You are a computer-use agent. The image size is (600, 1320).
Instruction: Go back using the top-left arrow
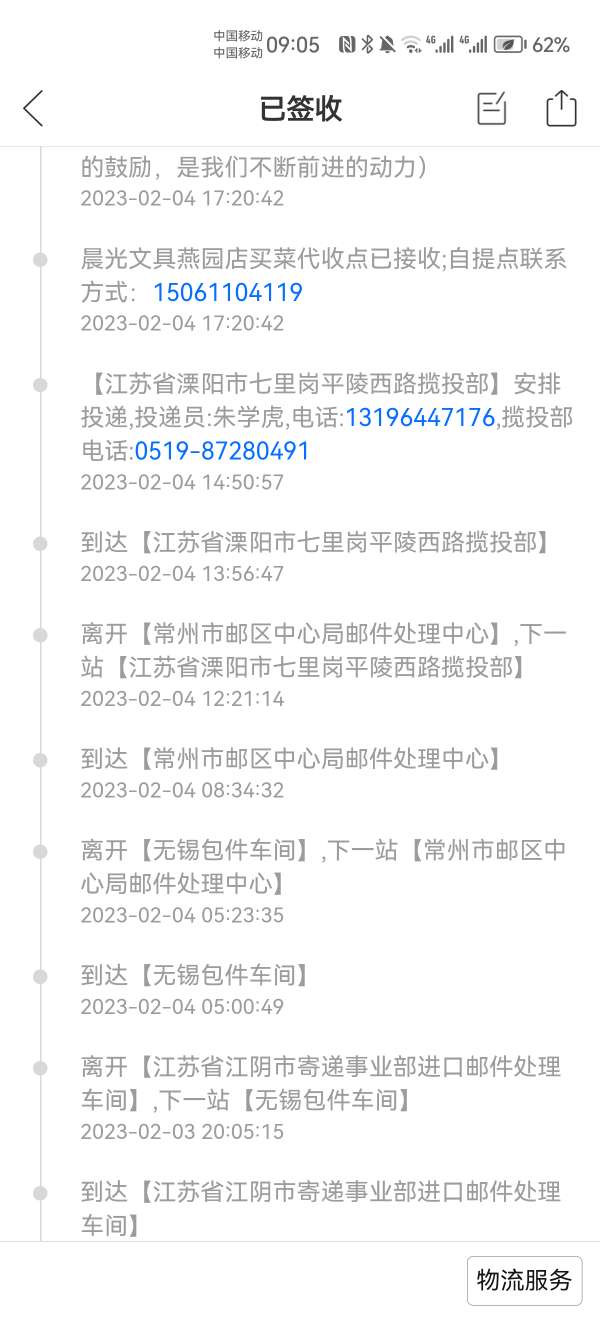(33, 108)
